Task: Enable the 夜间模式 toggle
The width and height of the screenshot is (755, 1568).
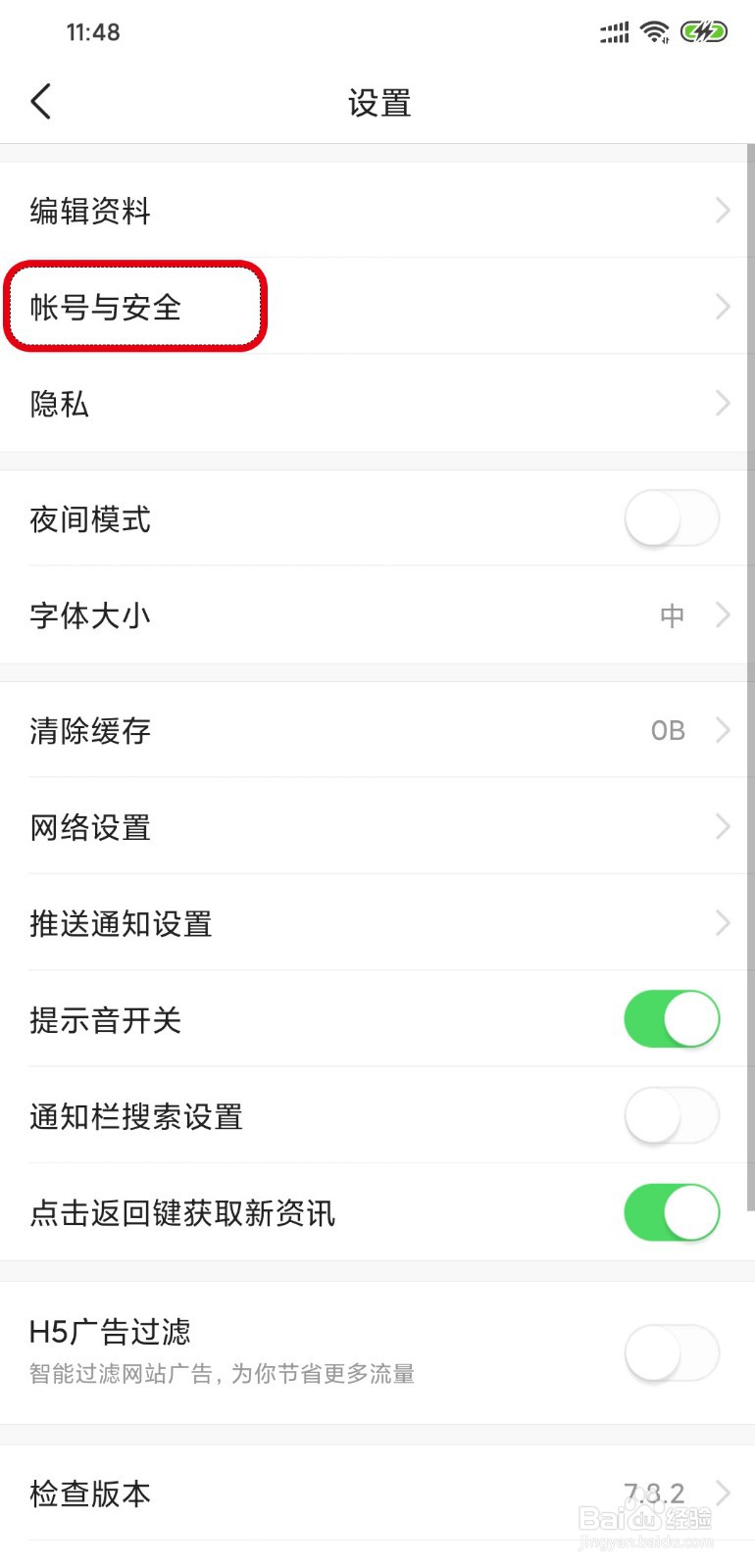Action: coord(672,519)
